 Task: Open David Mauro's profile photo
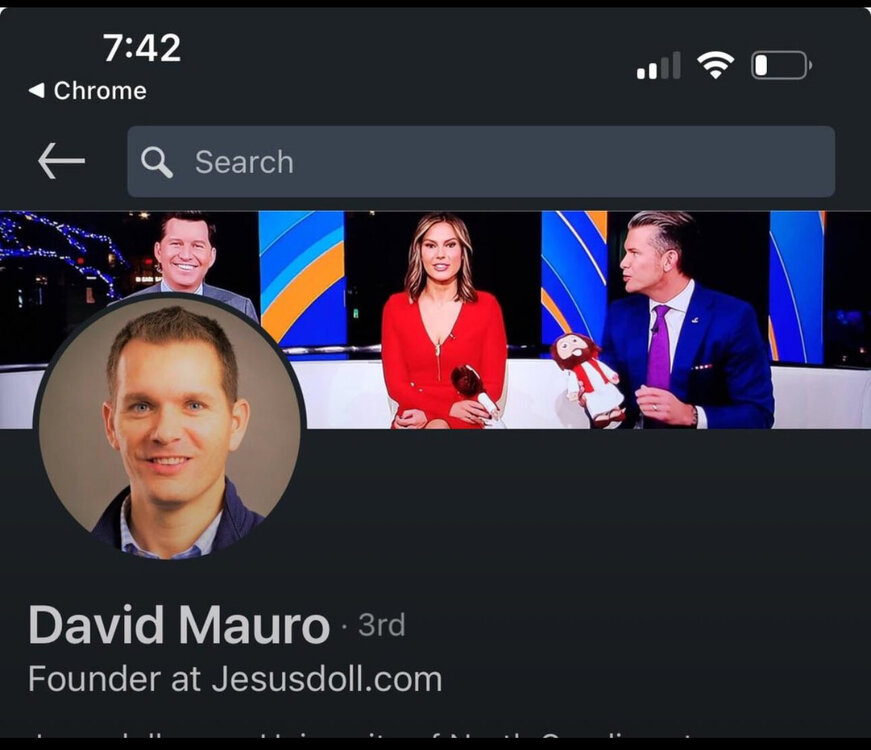(x=170, y=427)
